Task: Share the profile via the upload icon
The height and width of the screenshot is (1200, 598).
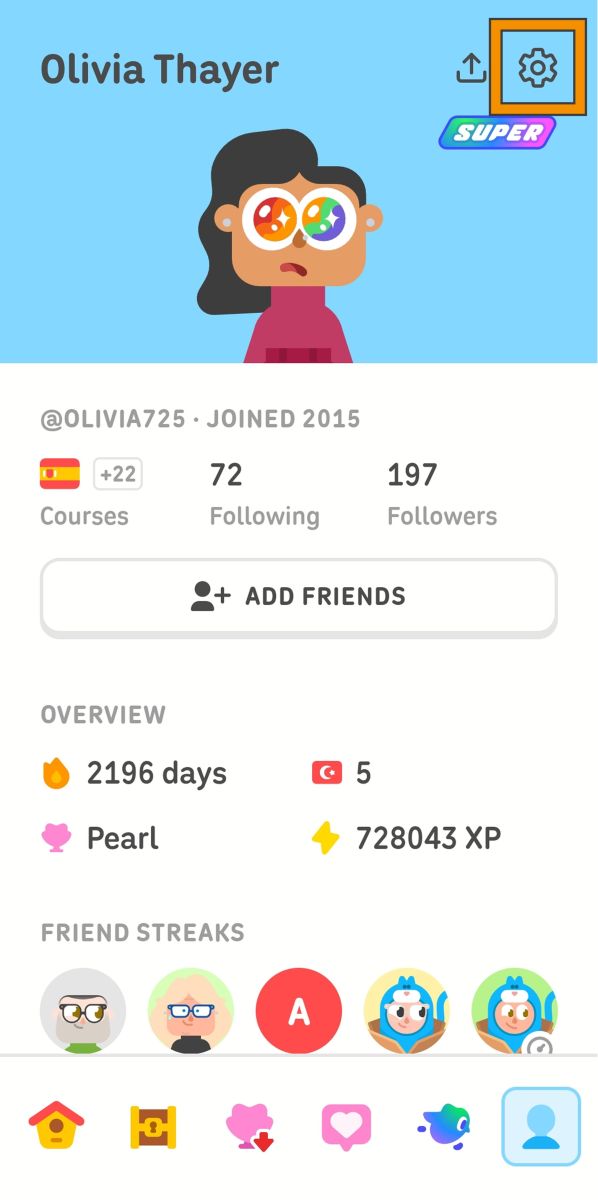Action: tap(470, 67)
